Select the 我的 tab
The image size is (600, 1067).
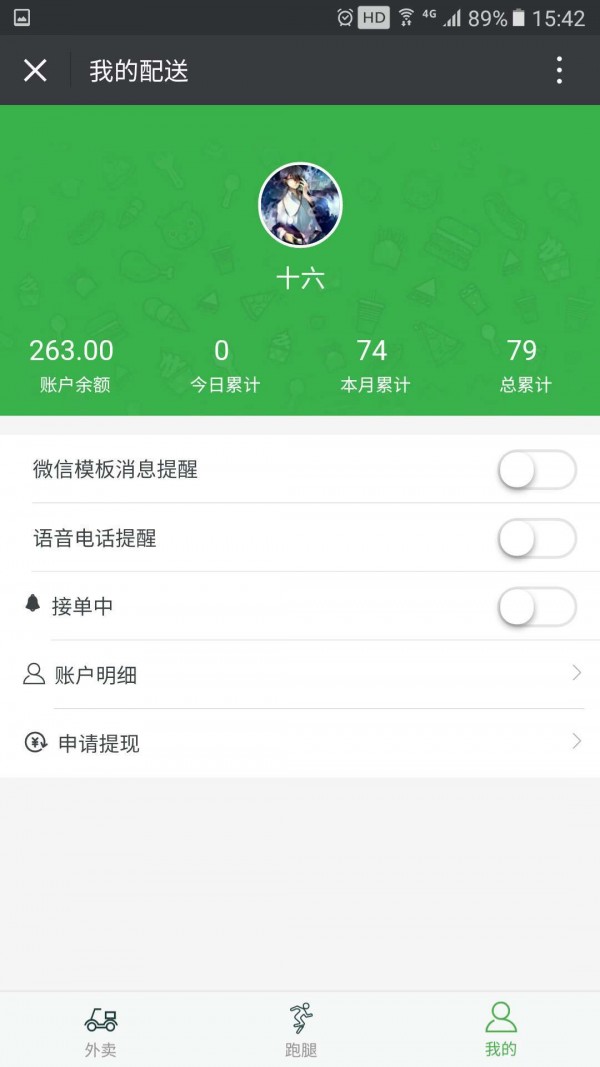point(500,1030)
